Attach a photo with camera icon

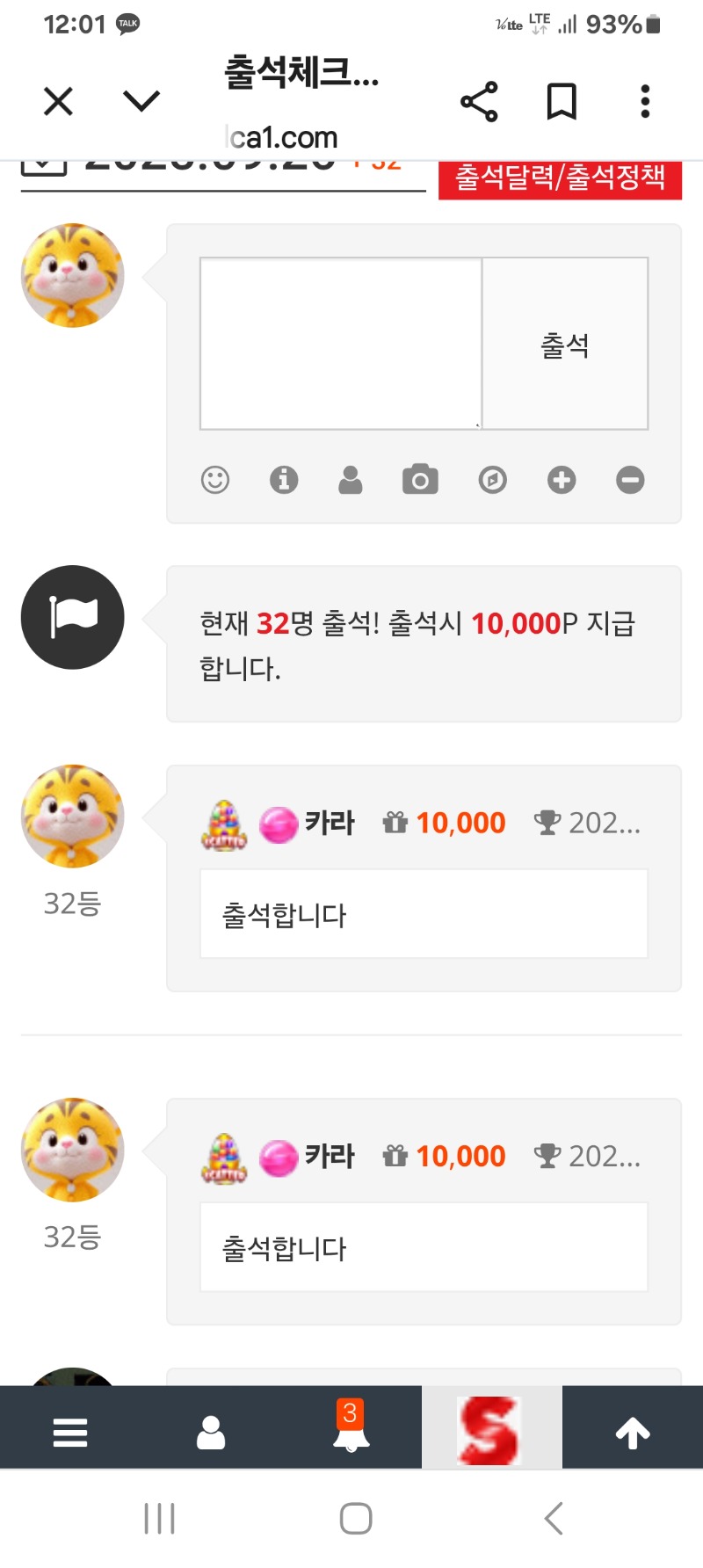point(420,480)
